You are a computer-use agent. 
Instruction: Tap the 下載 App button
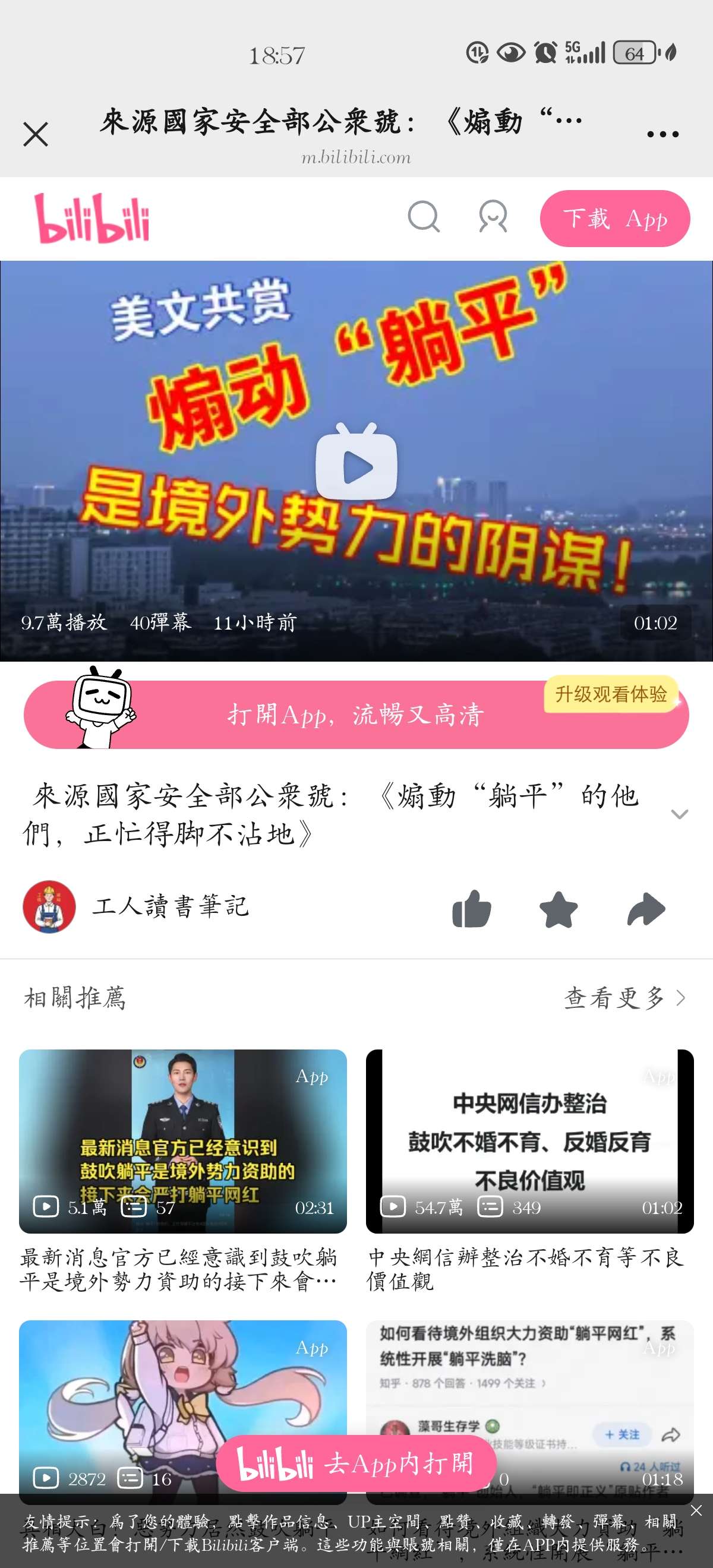tap(614, 219)
